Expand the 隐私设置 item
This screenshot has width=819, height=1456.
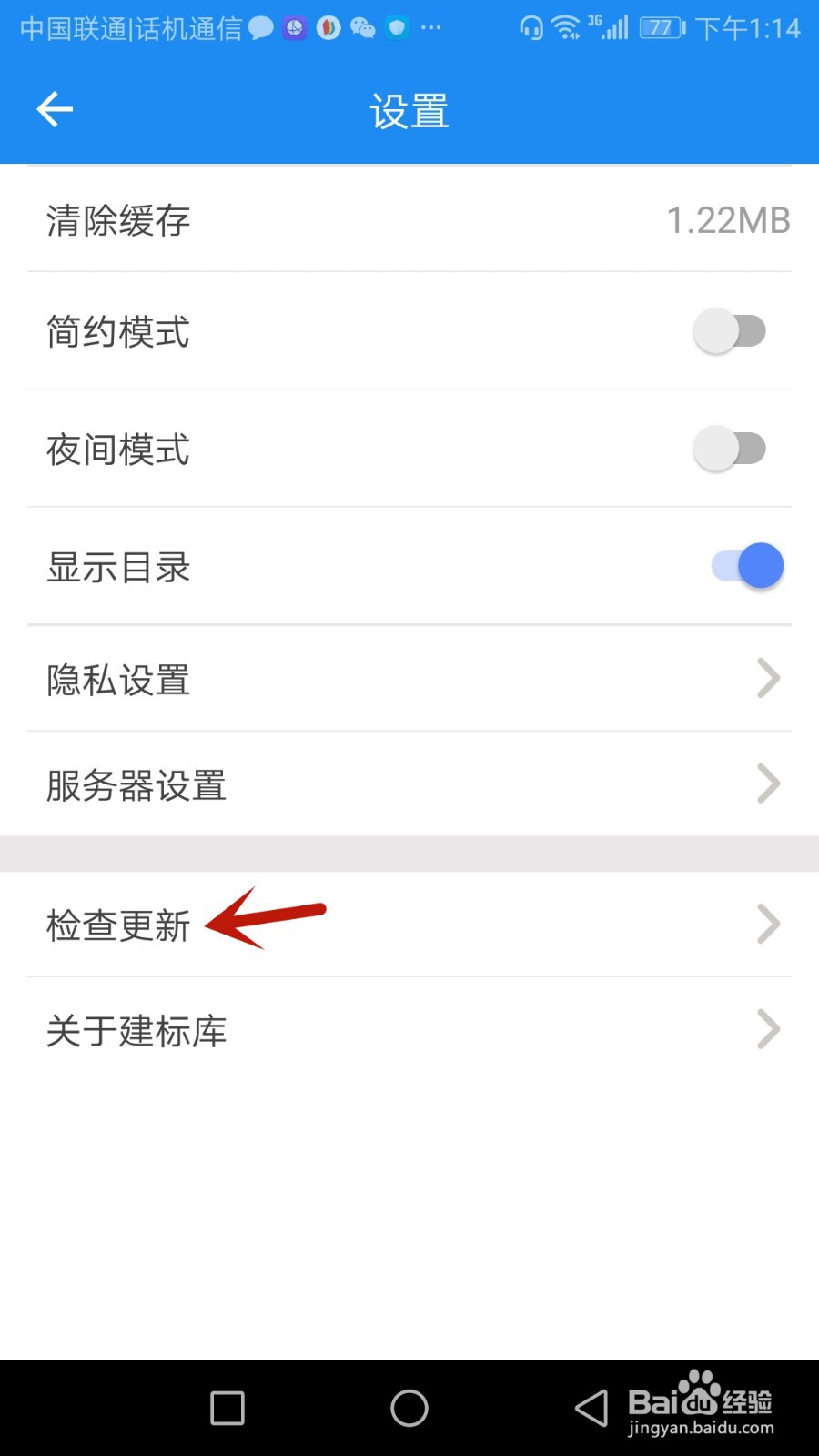point(767,678)
